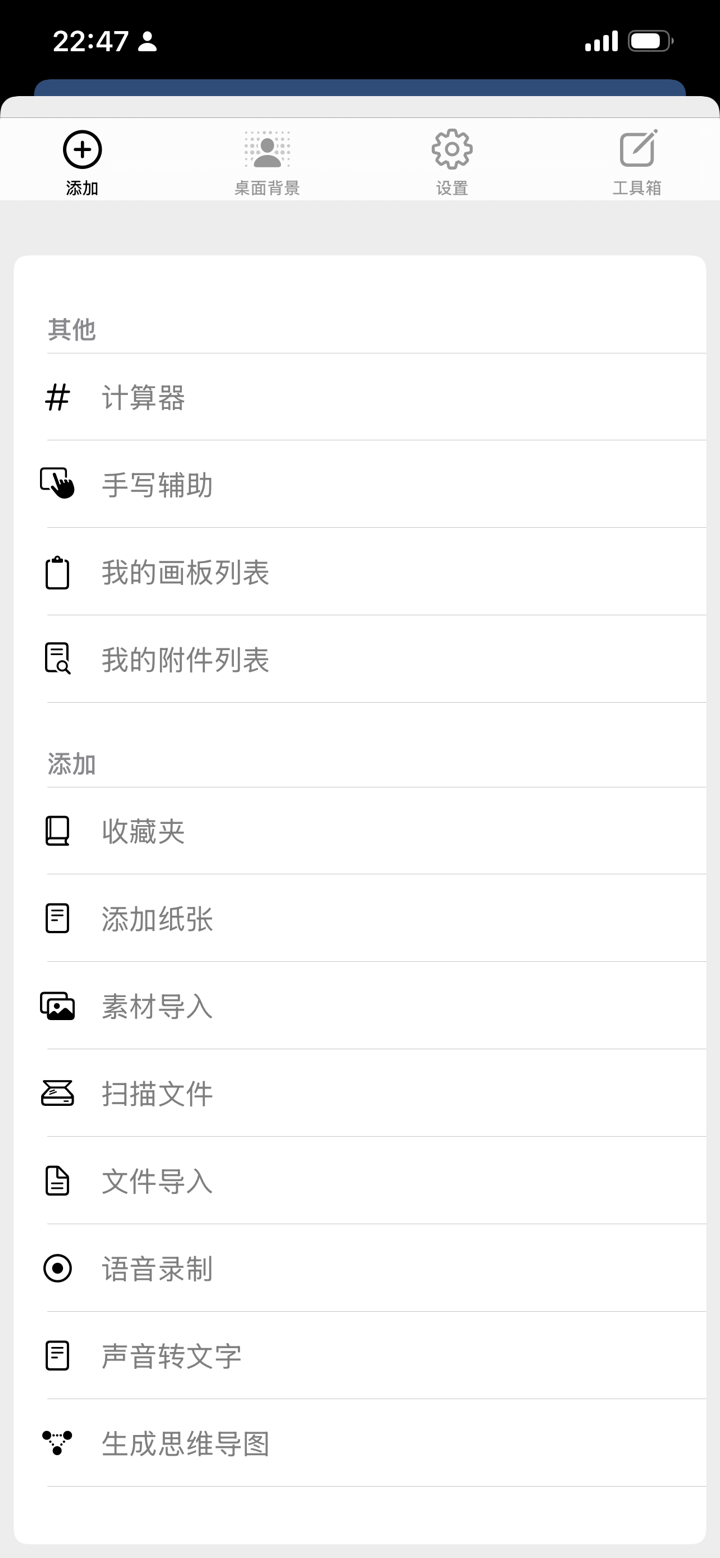Screen dimensions: 720x1558
Task: Open the 设置 settings tab
Action: (x=451, y=160)
